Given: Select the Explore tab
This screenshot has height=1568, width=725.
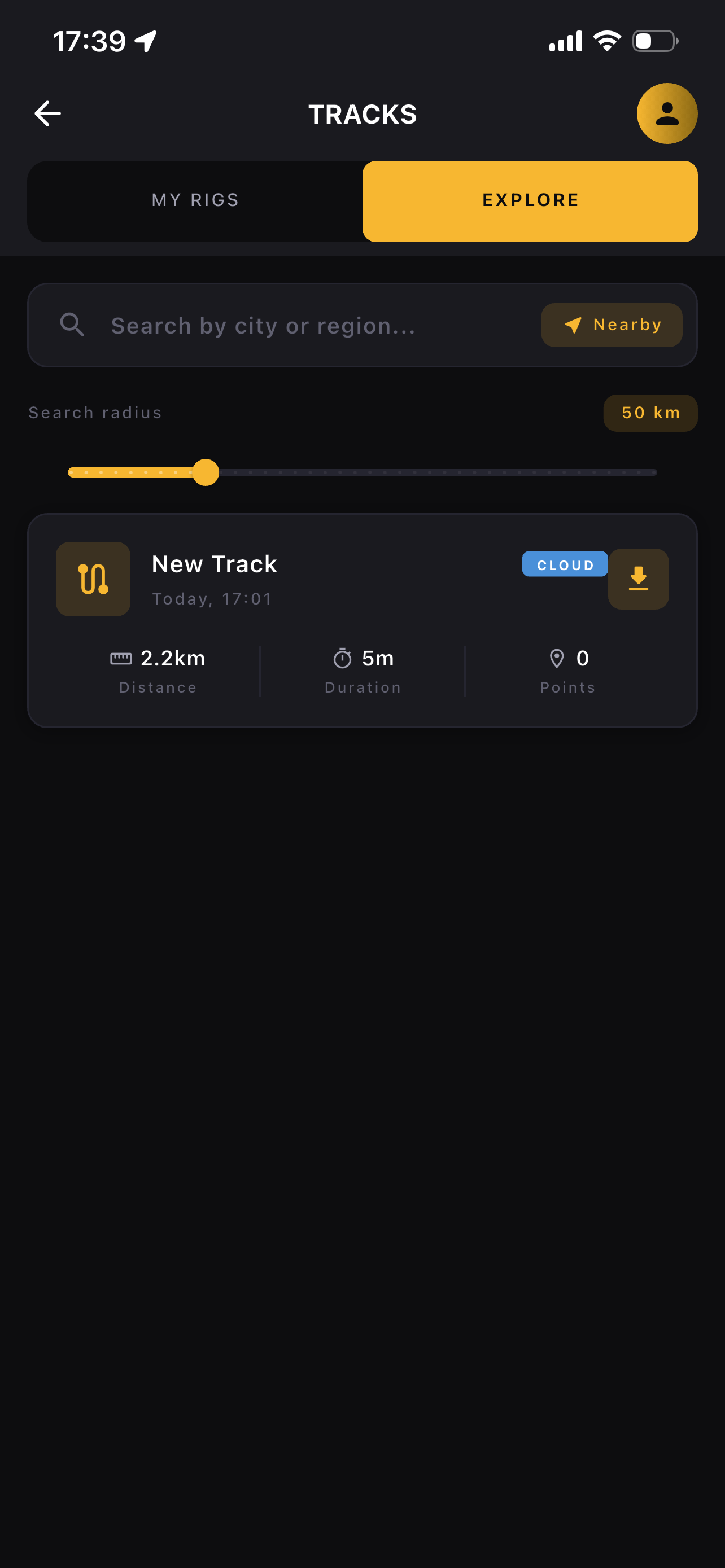Looking at the screenshot, I should pos(530,201).
